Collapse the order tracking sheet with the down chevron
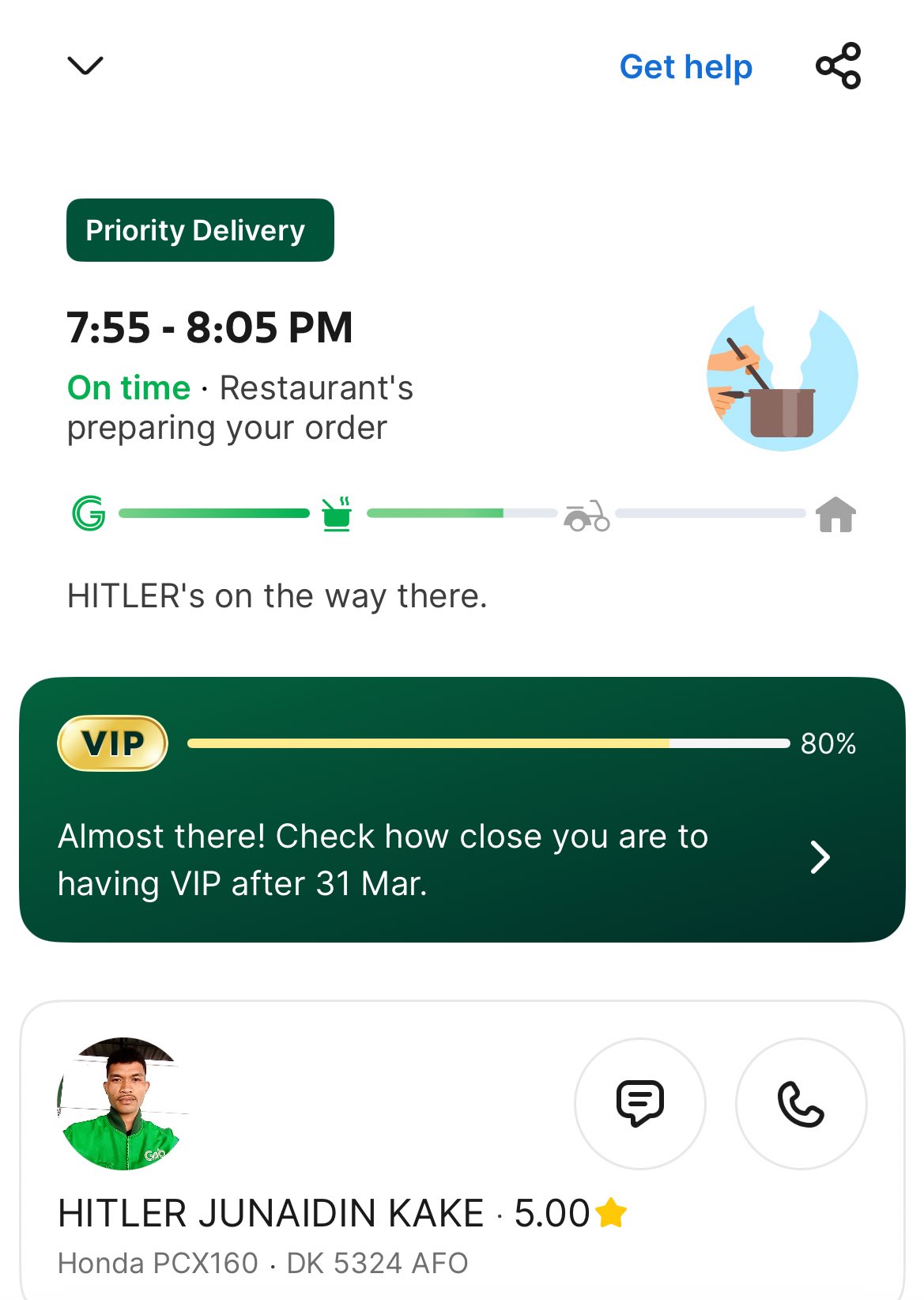The image size is (924, 1300). click(x=85, y=66)
